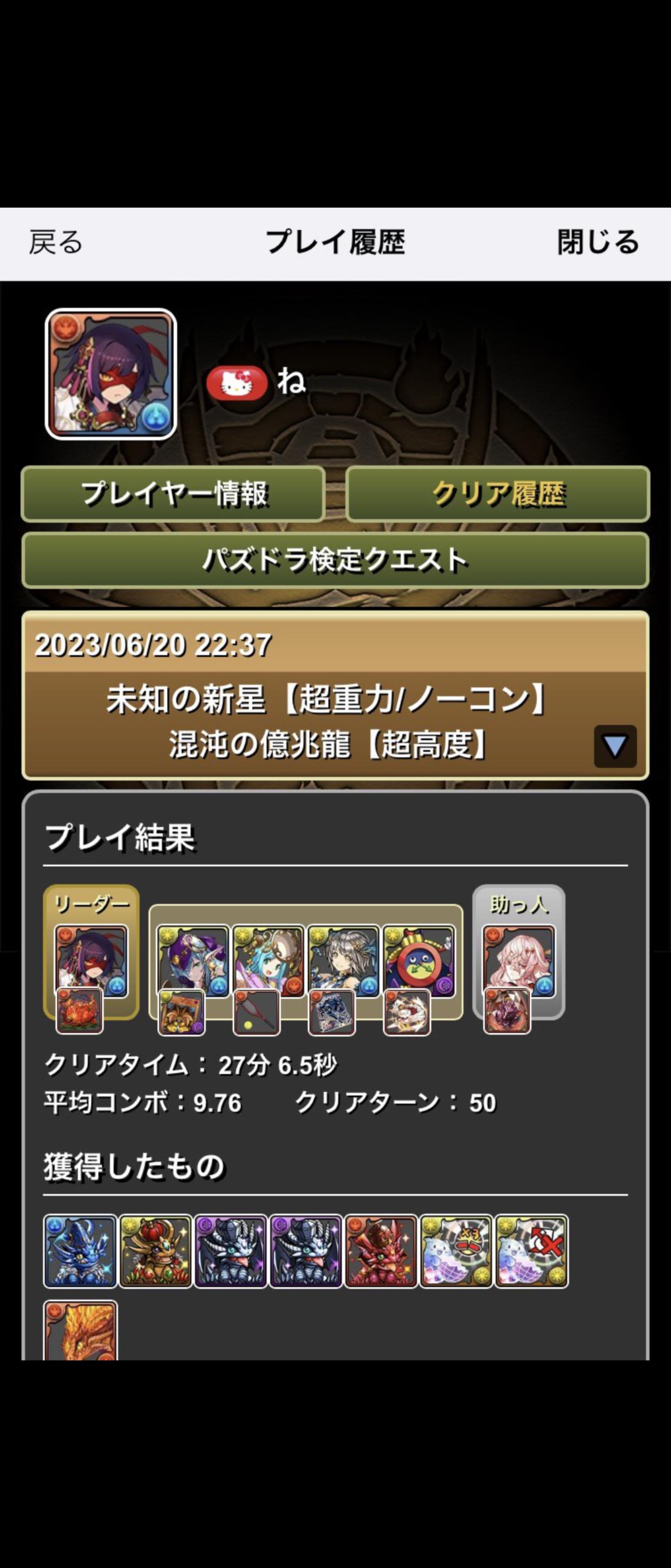View the leader monster in play results
The height and width of the screenshot is (1568, 671).
91,961
